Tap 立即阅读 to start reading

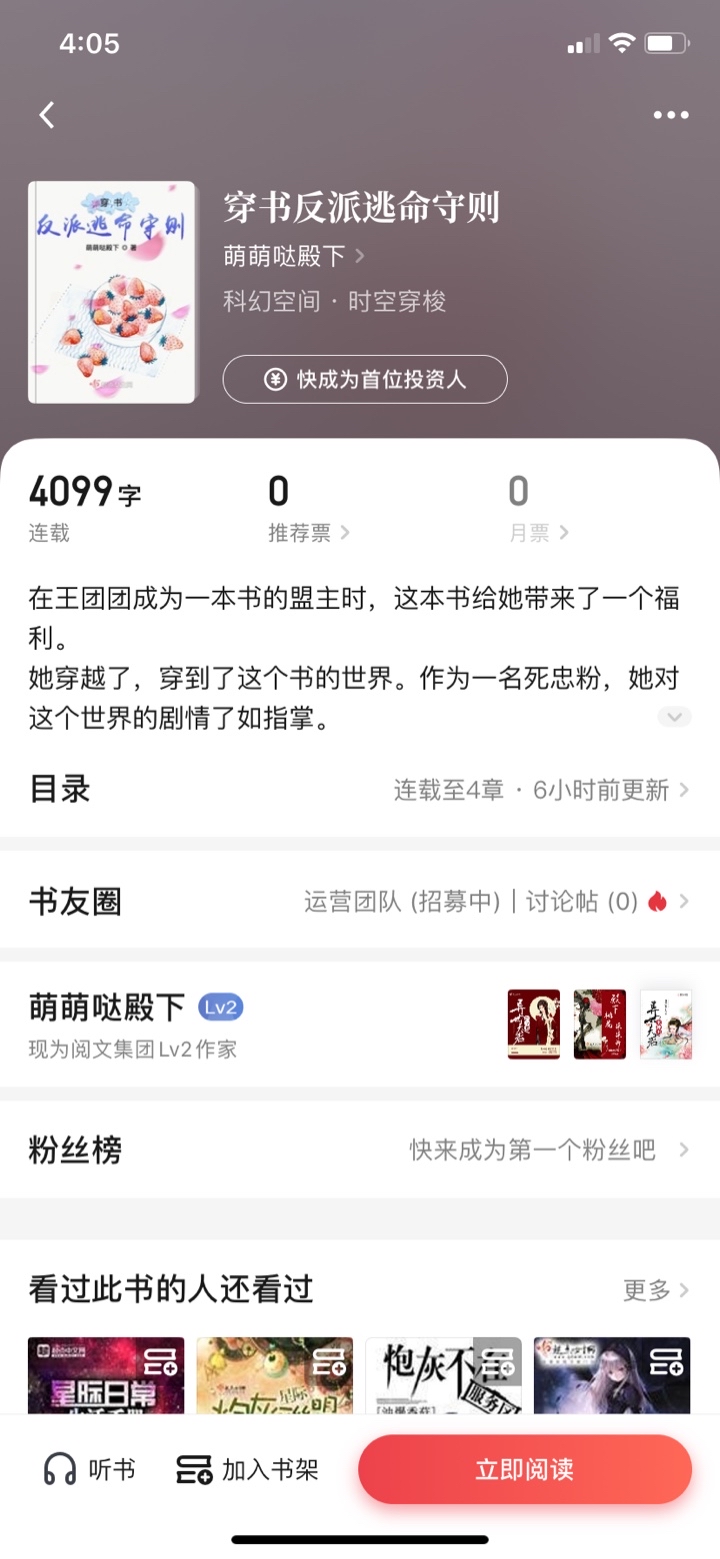click(x=525, y=1469)
